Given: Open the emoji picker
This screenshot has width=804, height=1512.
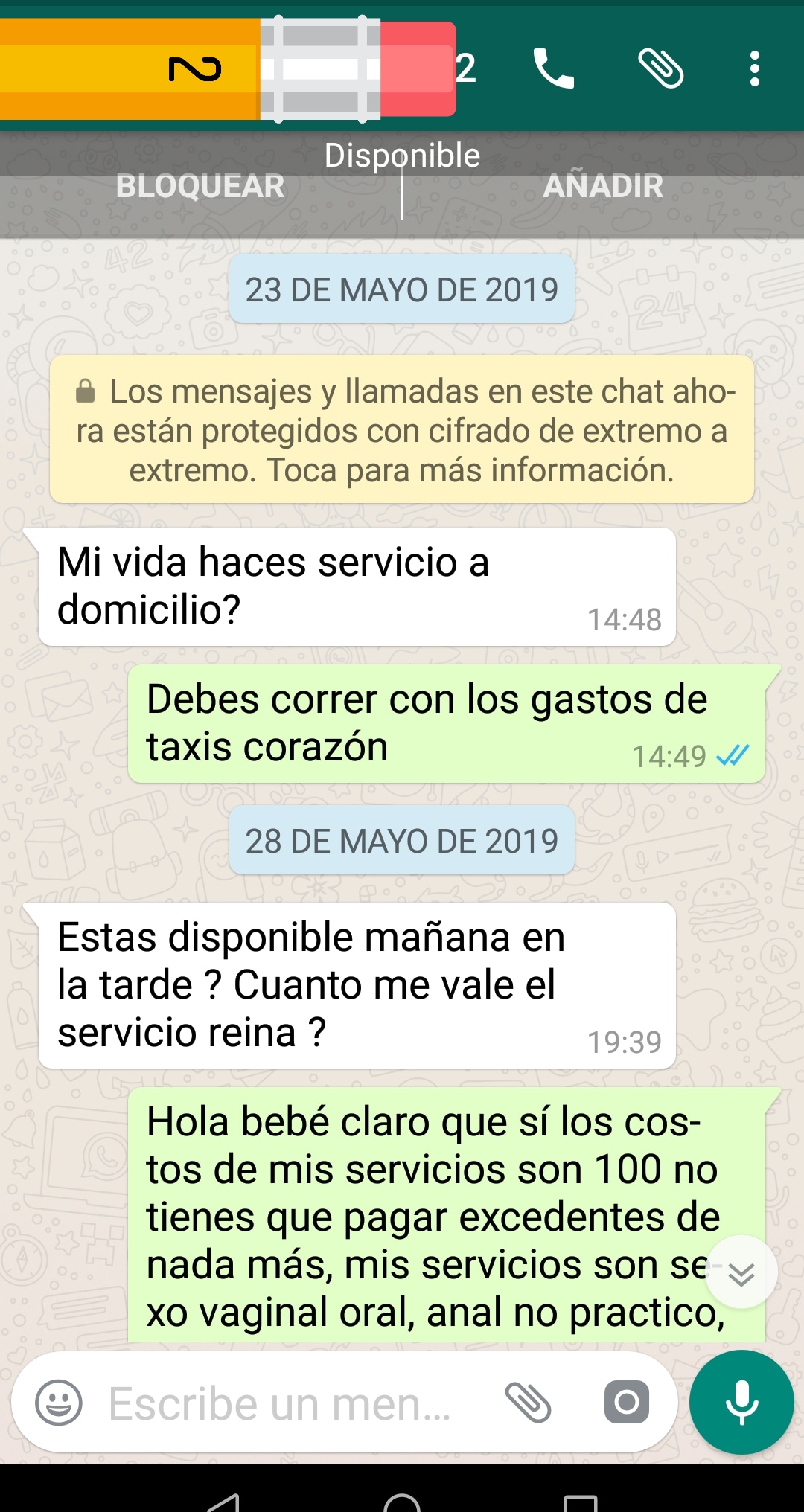Looking at the screenshot, I should click(59, 1403).
